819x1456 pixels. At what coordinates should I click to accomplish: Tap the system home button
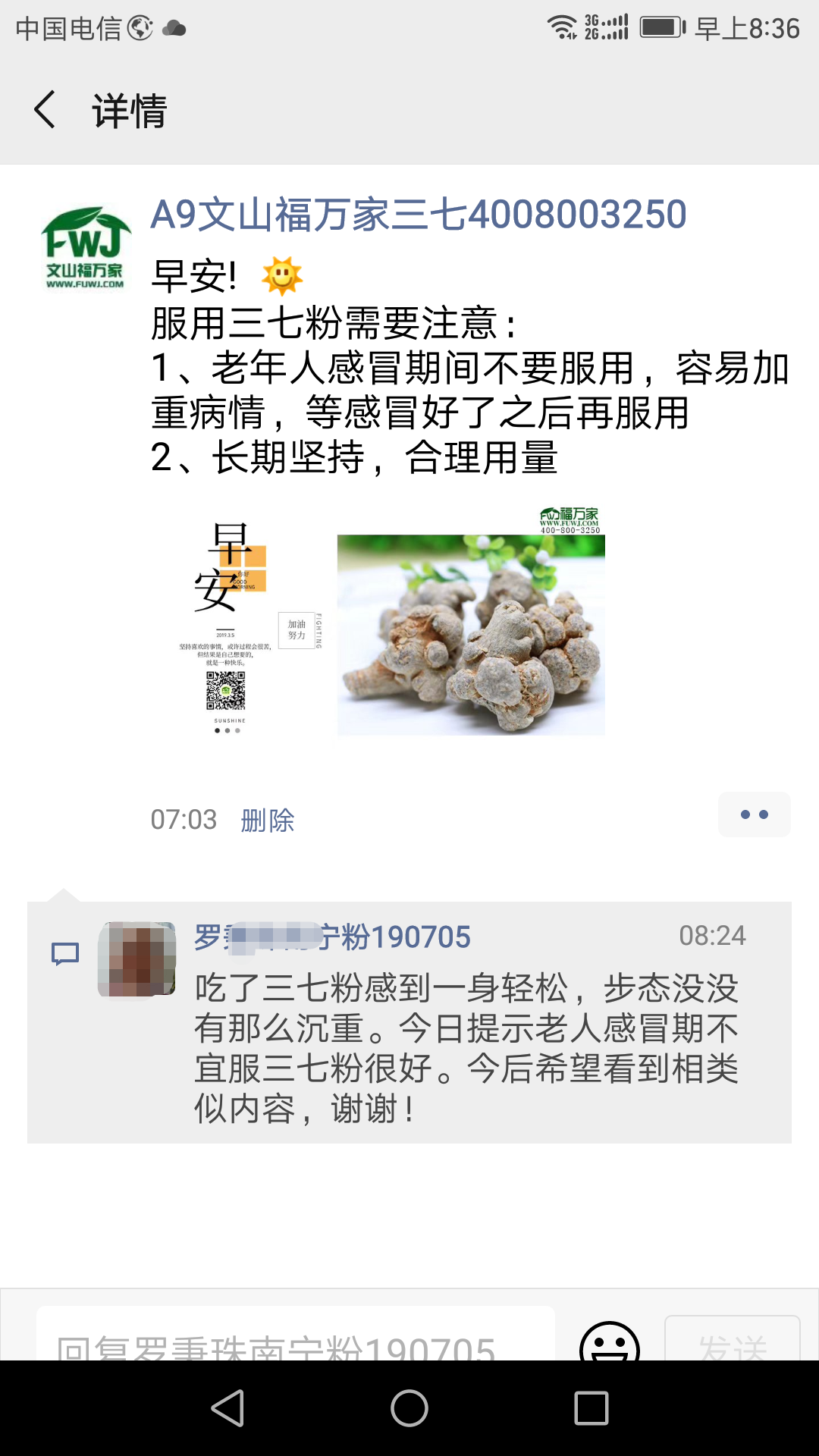click(x=409, y=1408)
